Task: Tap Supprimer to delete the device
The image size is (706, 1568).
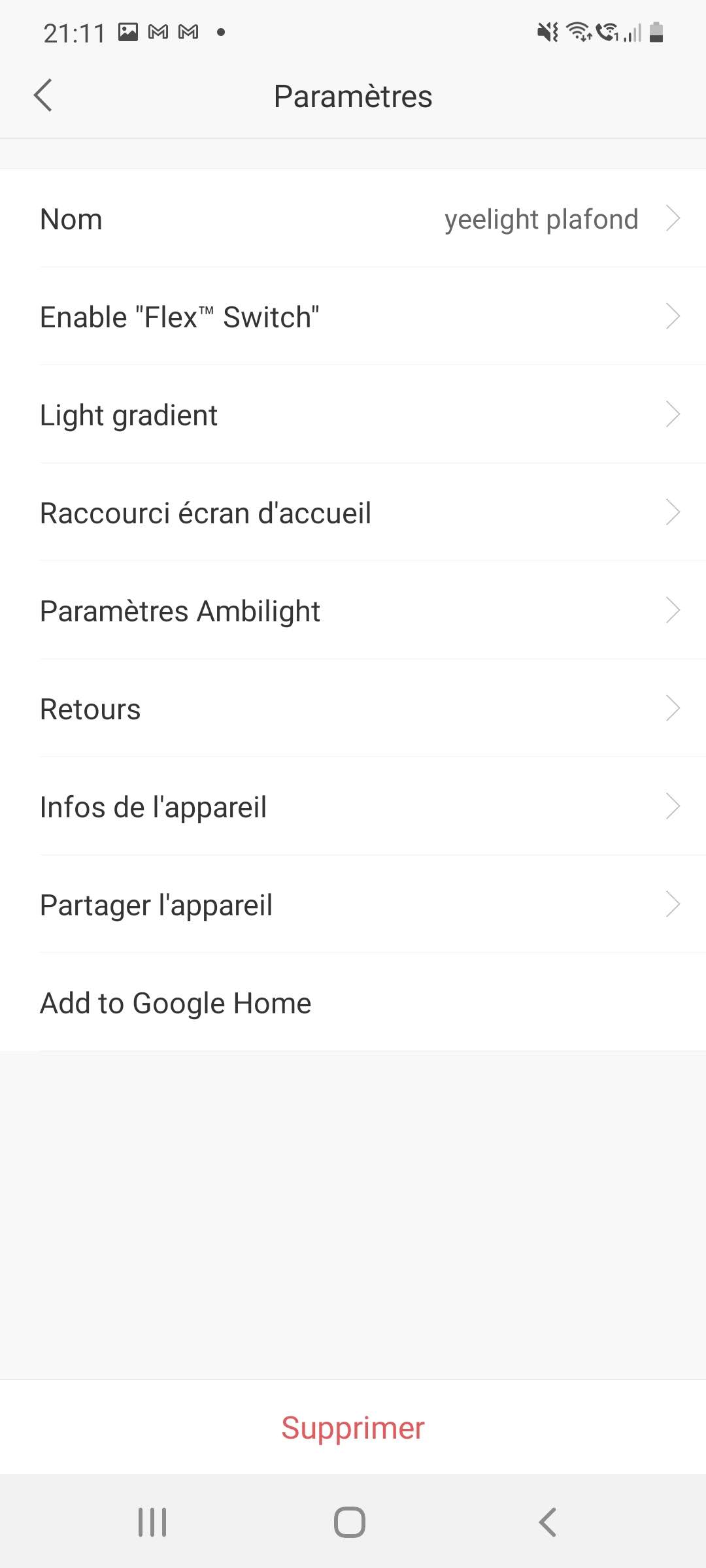Action: click(353, 1428)
